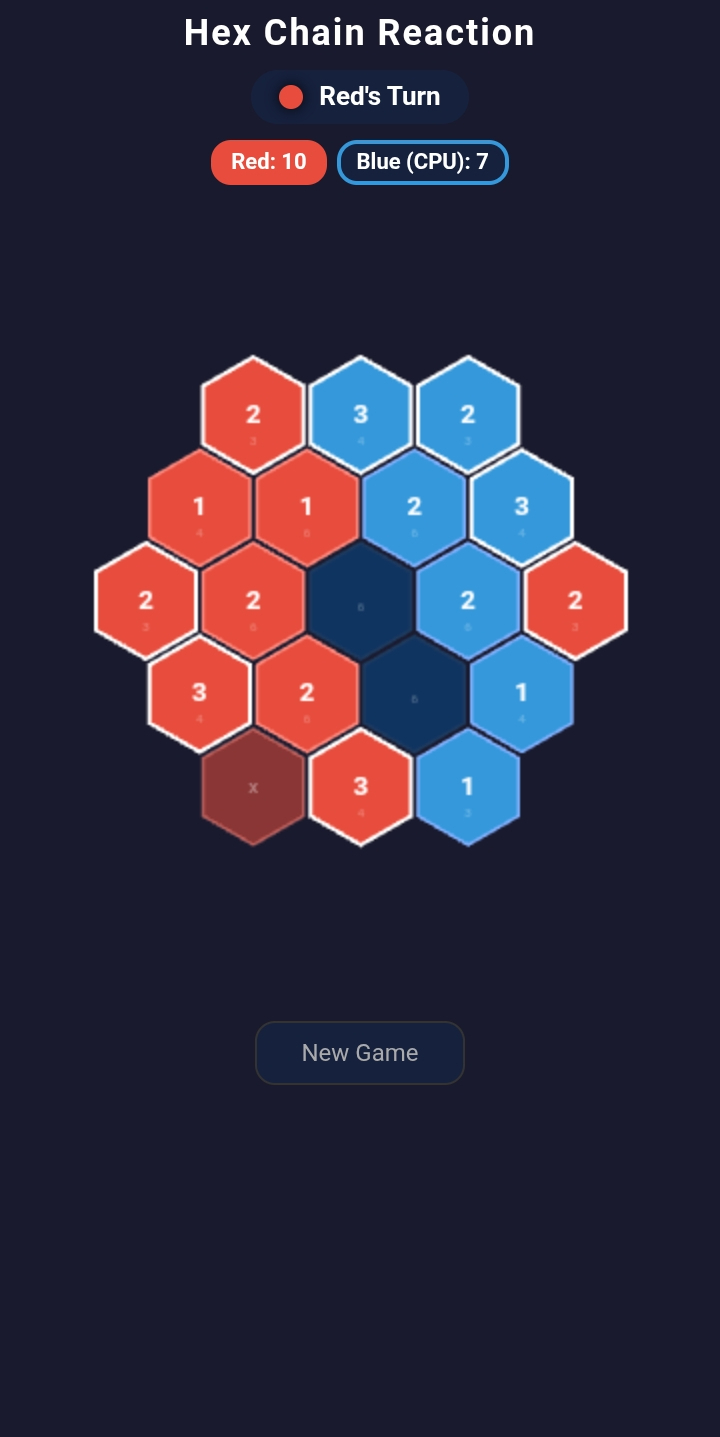The height and width of the screenshot is (1437, 720).
Task: Claim the empty dark hex touching the red 1 hex
Action: (x=360, y=600)
